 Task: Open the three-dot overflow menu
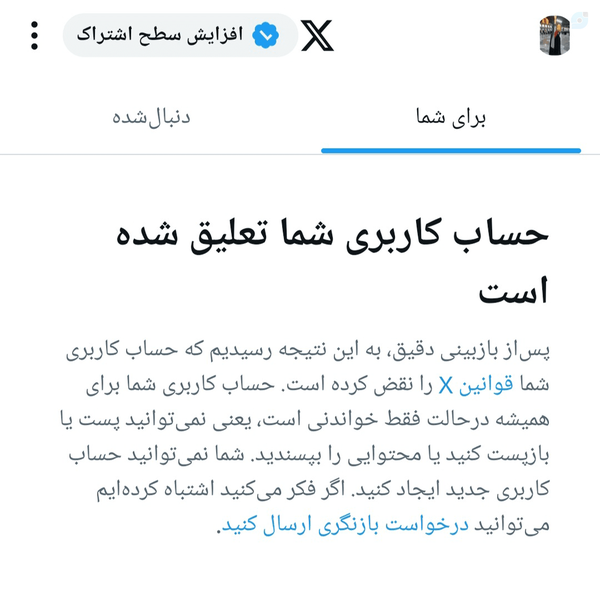pos(34,36)
